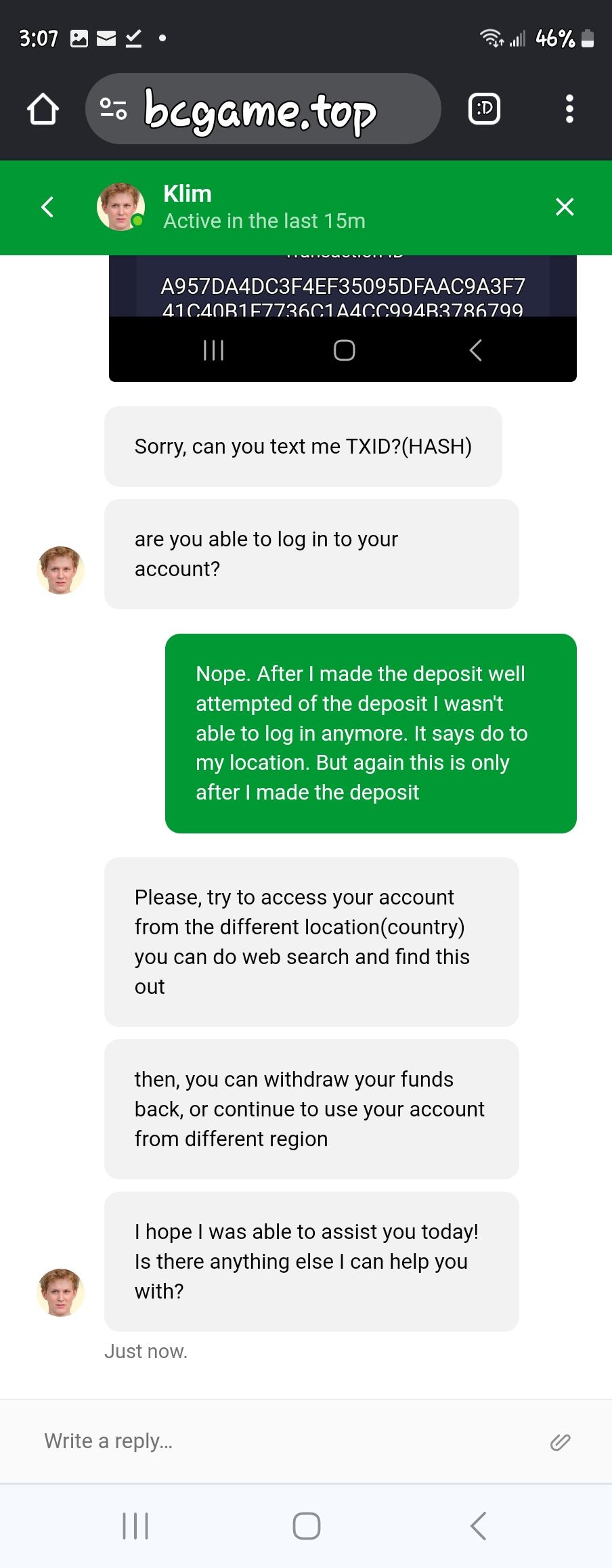Viewport: 612px width, 1568px height.
Task: Open recent apps from the navigation bar
Action: tap(135, 1526)
